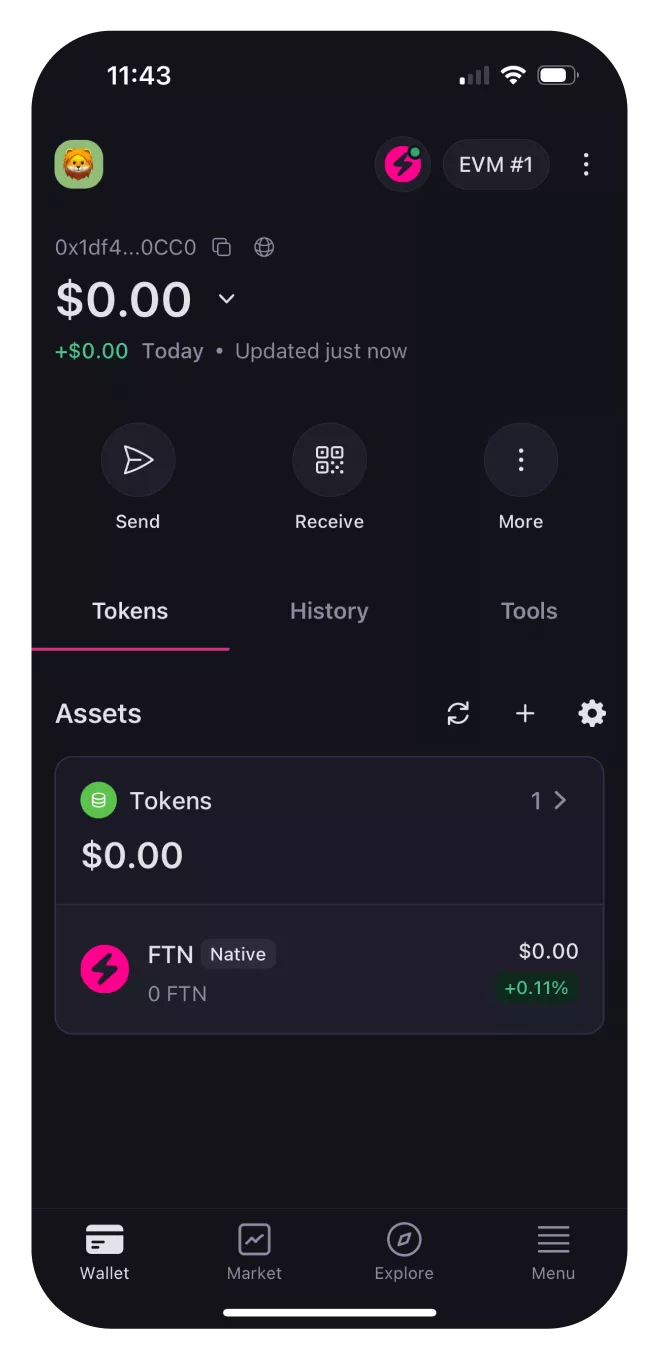Tap the EVM #1 account chip
This screenshot has width=658, height=1370.
[496, 165]
